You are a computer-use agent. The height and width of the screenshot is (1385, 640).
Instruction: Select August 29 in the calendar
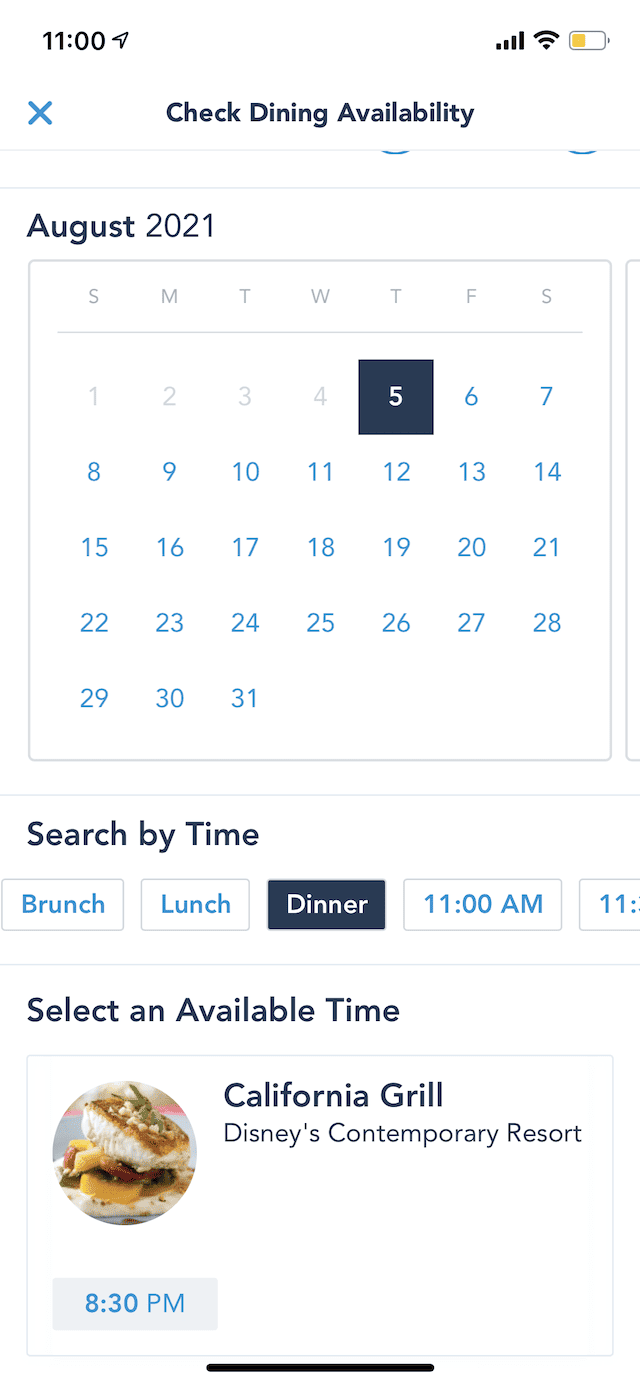pos(94,698)
